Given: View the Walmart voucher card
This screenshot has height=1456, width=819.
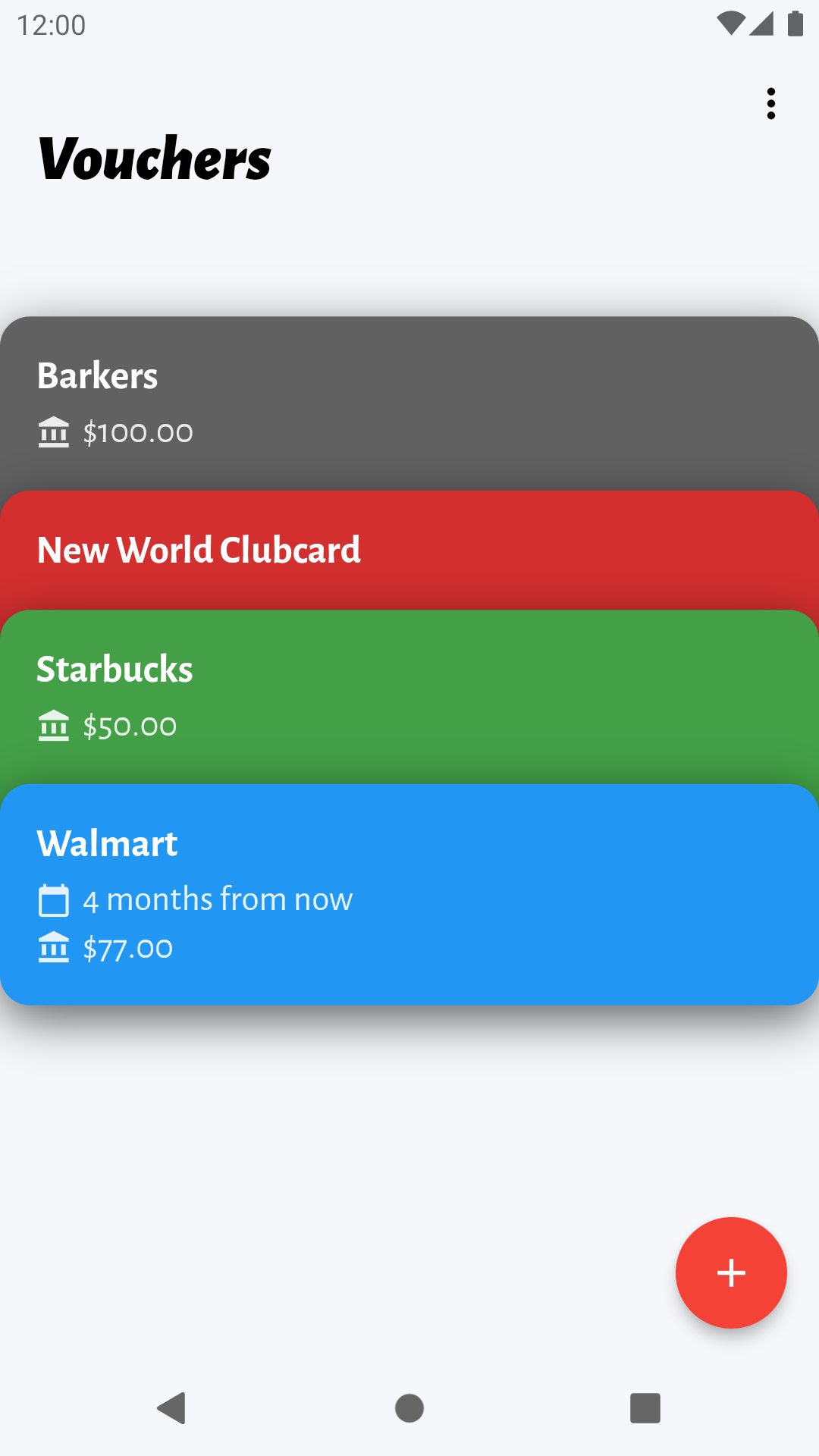Looking at the screenshot, I should pyautogui.click(x=409, y=895).
